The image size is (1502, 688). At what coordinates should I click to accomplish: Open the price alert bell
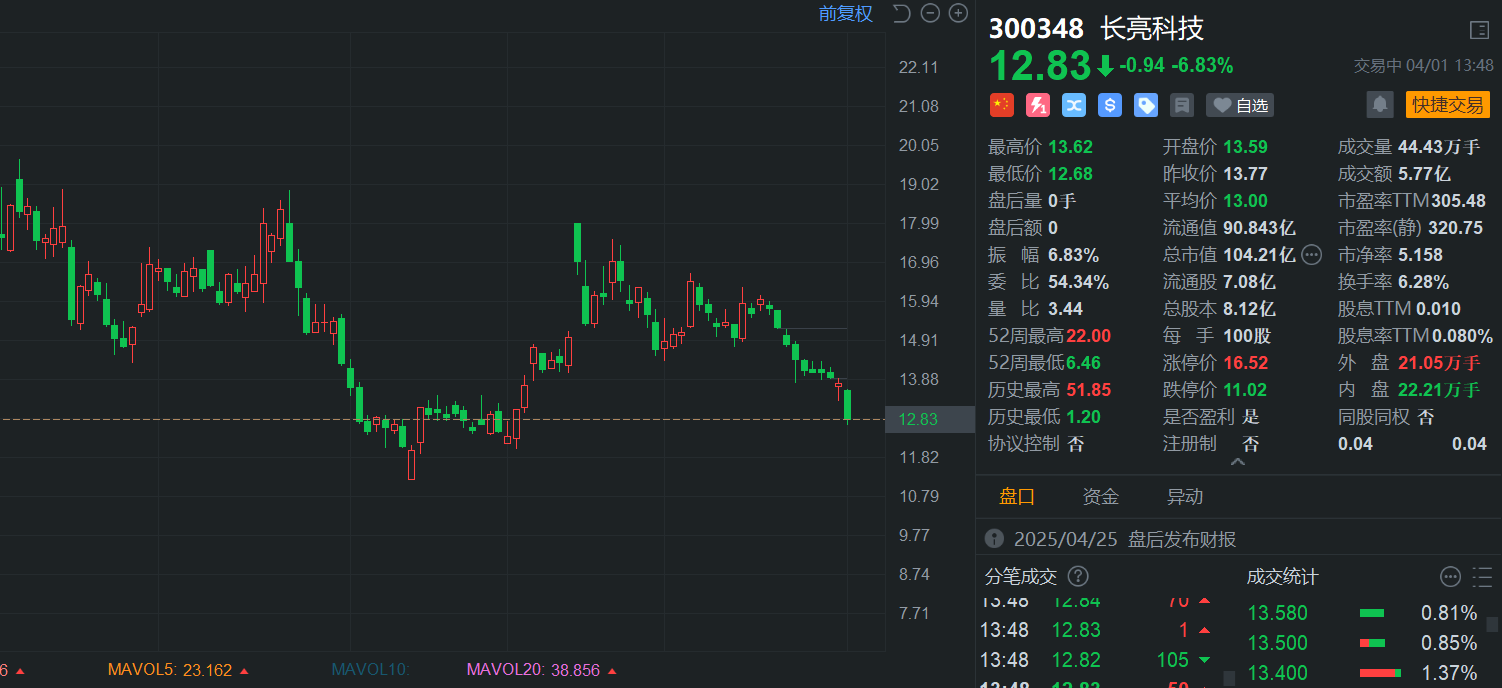(1380, 104)
